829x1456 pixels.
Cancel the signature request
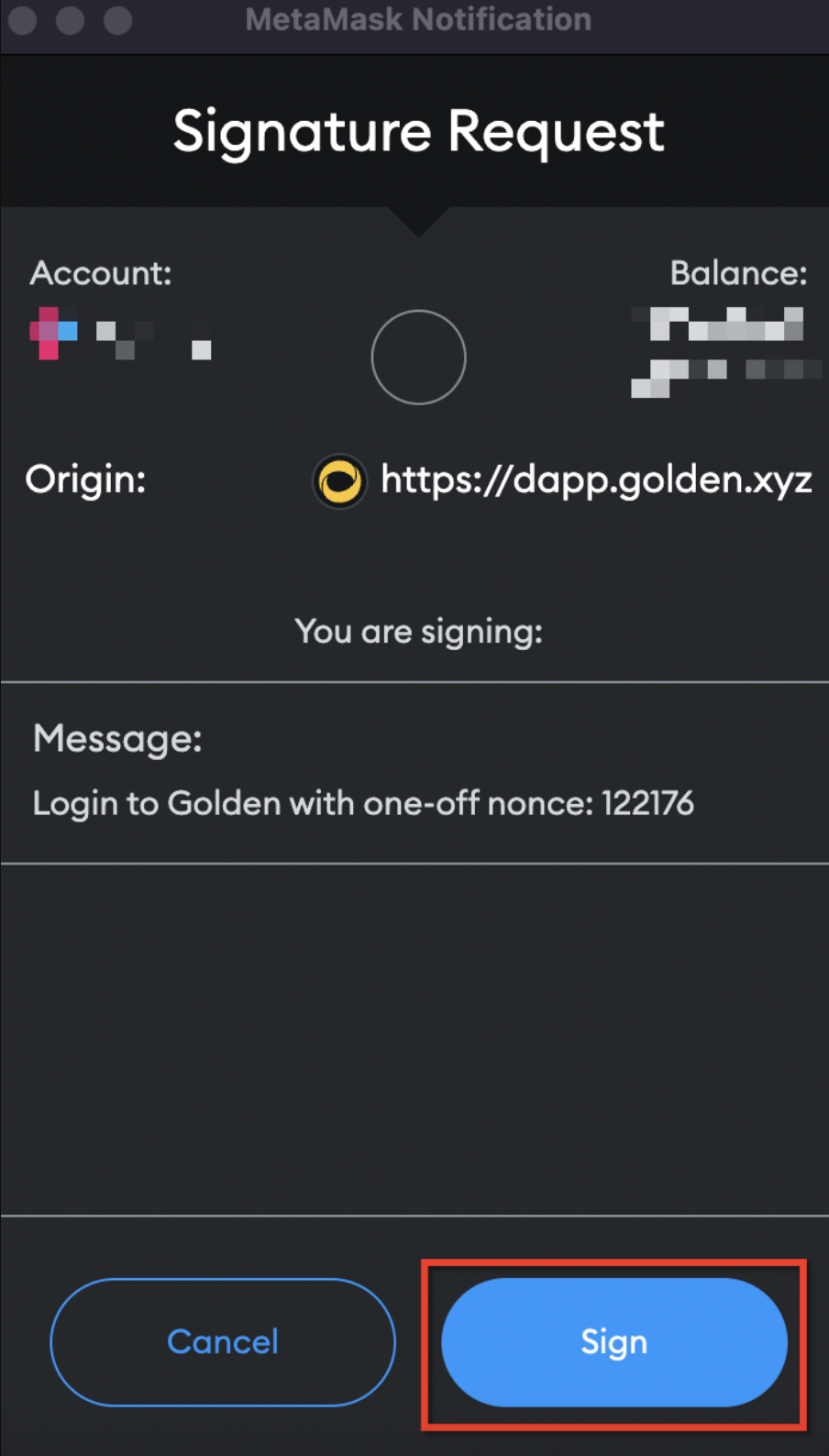coord(223,1342)
